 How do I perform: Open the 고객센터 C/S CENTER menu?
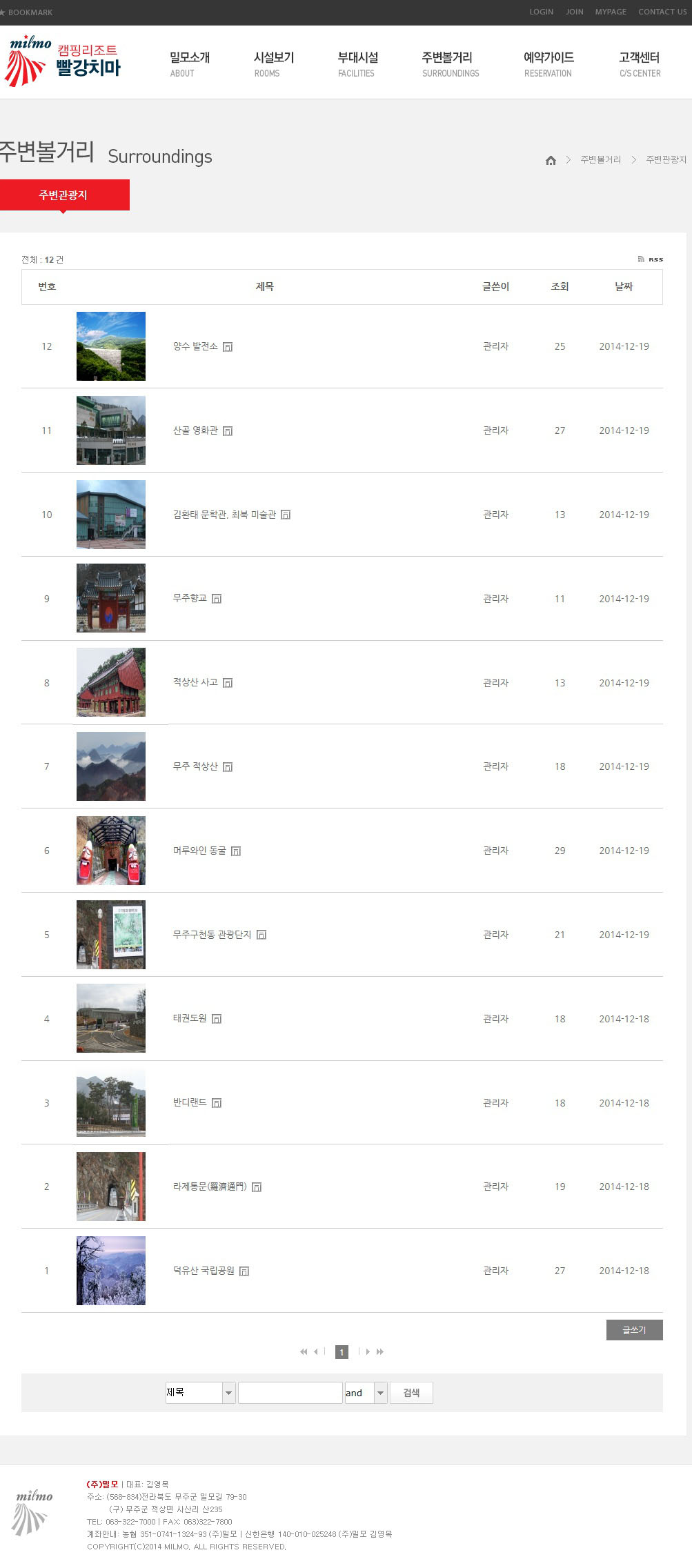[640, 63]
